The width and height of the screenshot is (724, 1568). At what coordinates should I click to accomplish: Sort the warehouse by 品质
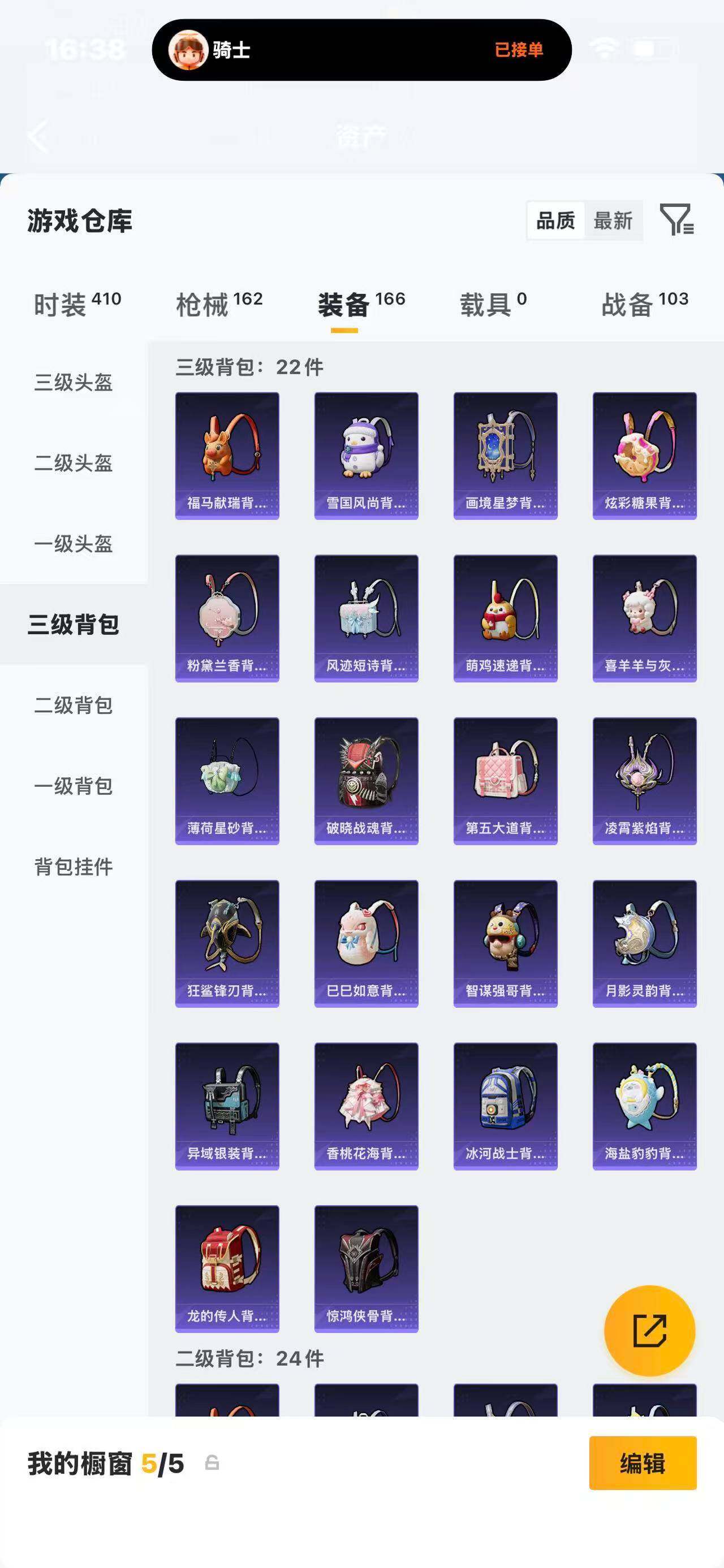[555, 220]
